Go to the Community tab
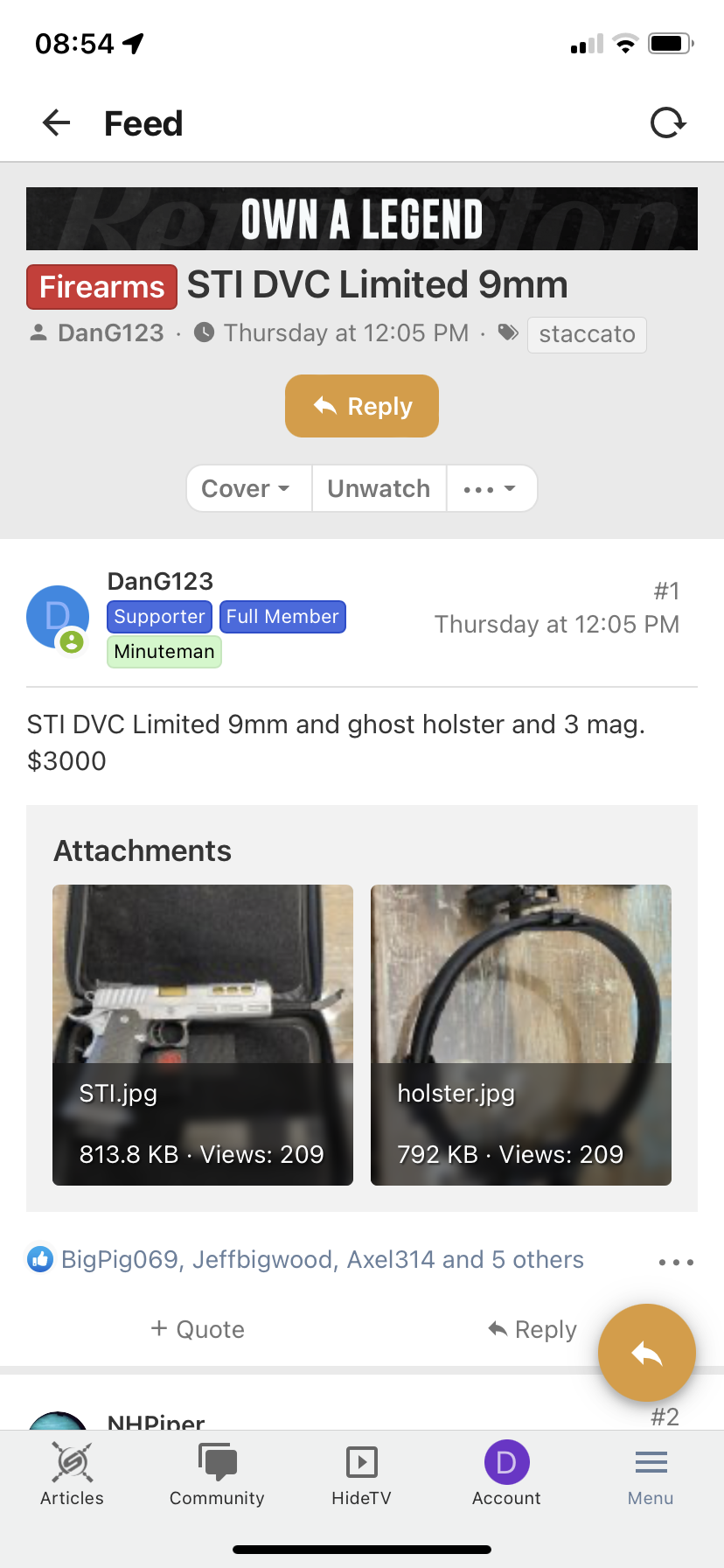The height and width of the screenshot is (1568, 724). (x=217, y=1473)
